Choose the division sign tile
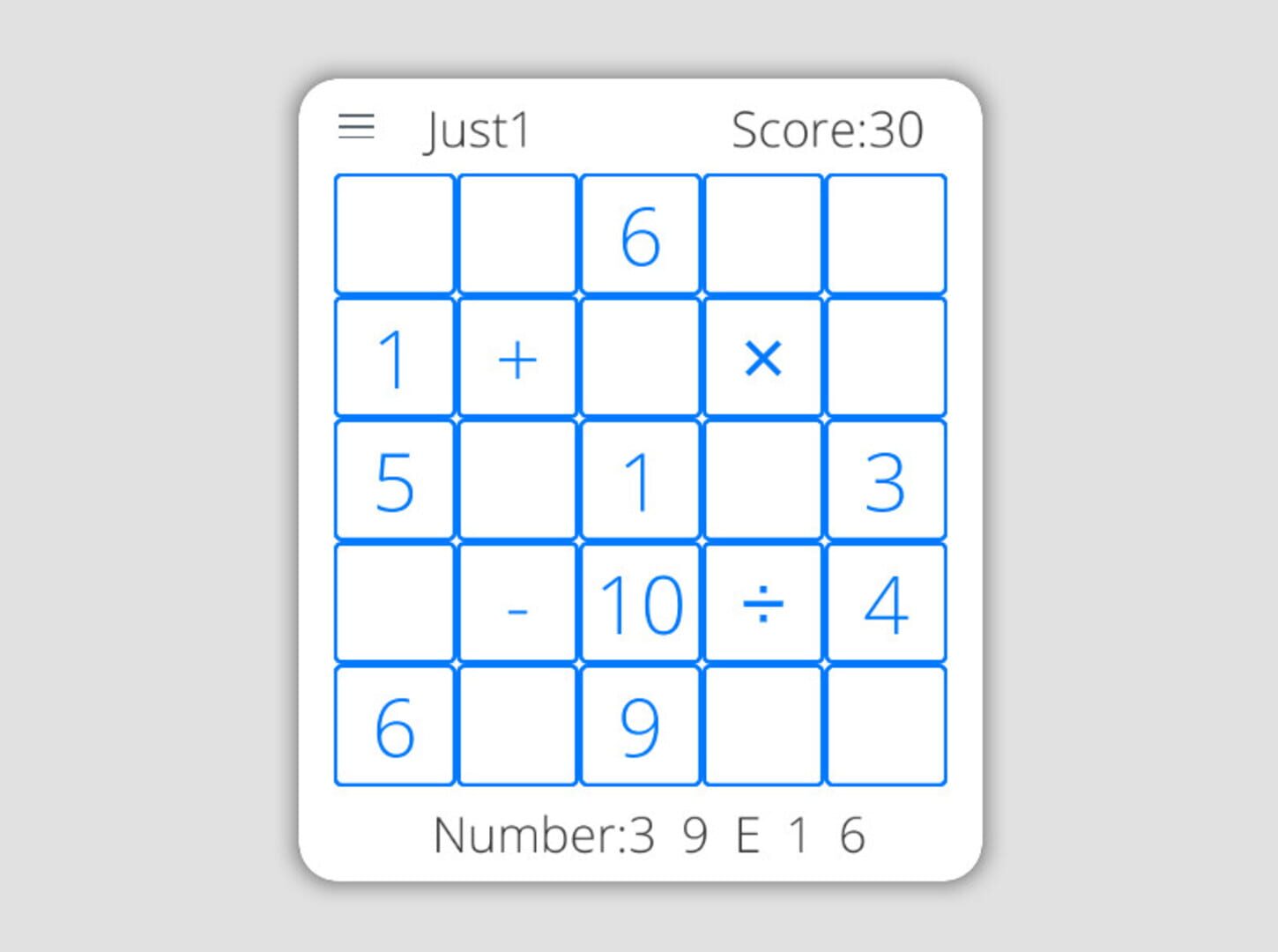 point(763,604)
